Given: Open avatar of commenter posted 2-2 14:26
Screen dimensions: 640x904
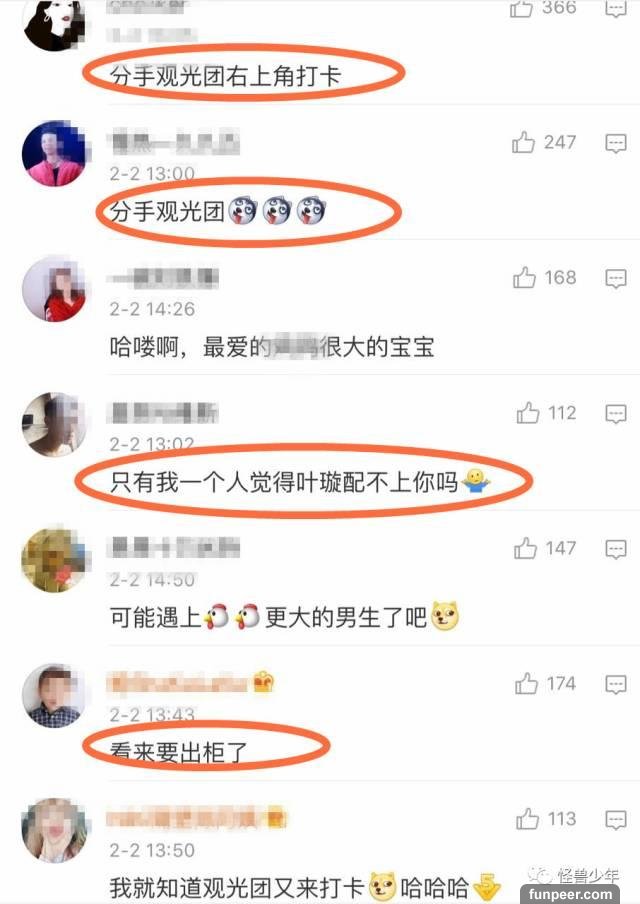Looking at the screenshot, I should (x=53, y=288).
